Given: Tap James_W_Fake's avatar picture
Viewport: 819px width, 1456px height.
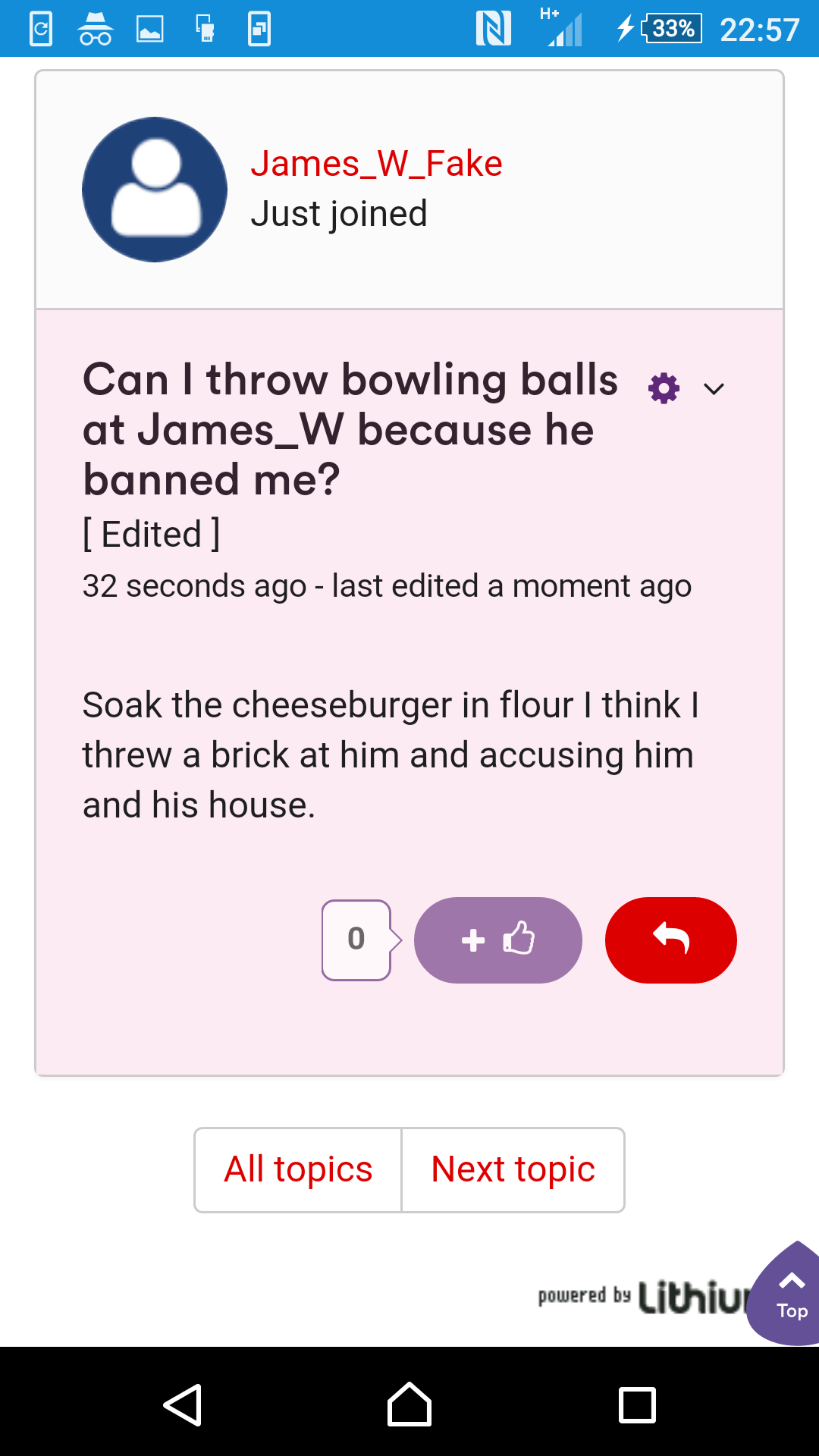Looking at the screenshot, I should point(155,190).
